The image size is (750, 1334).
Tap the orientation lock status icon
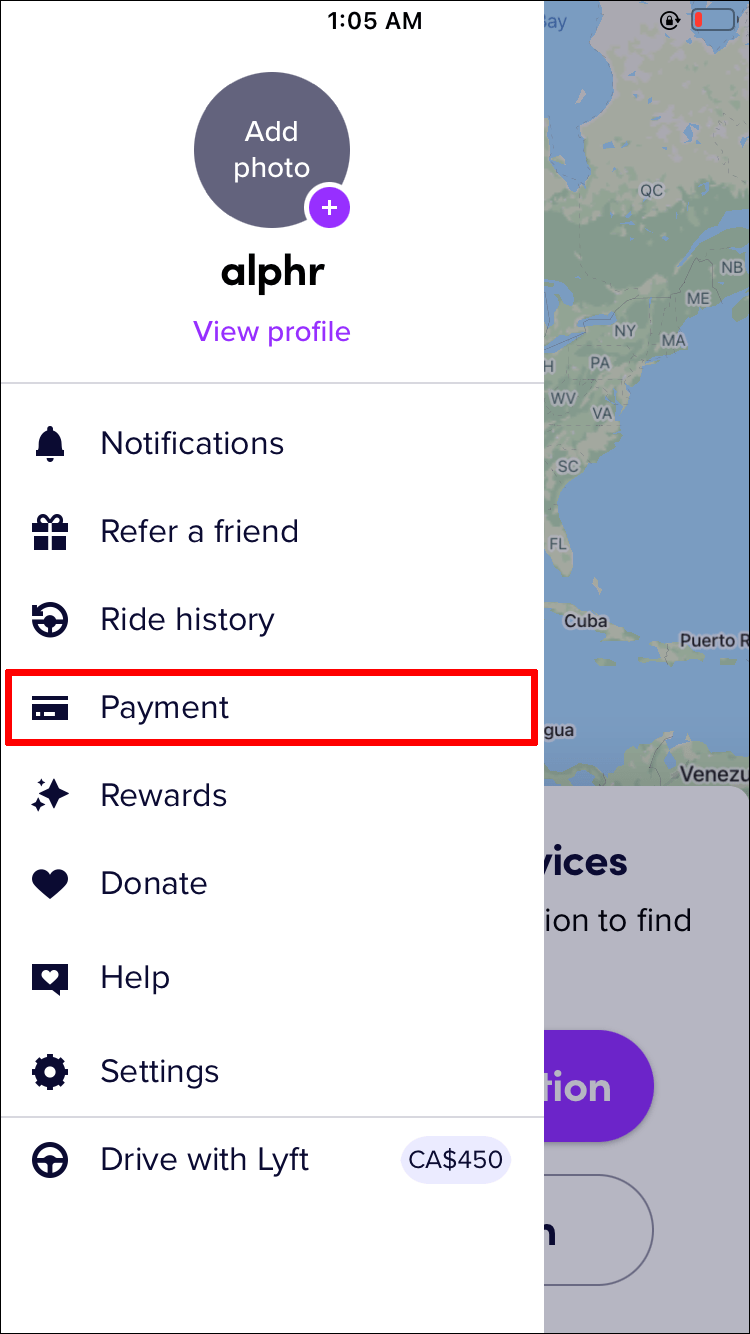(669, 20)
